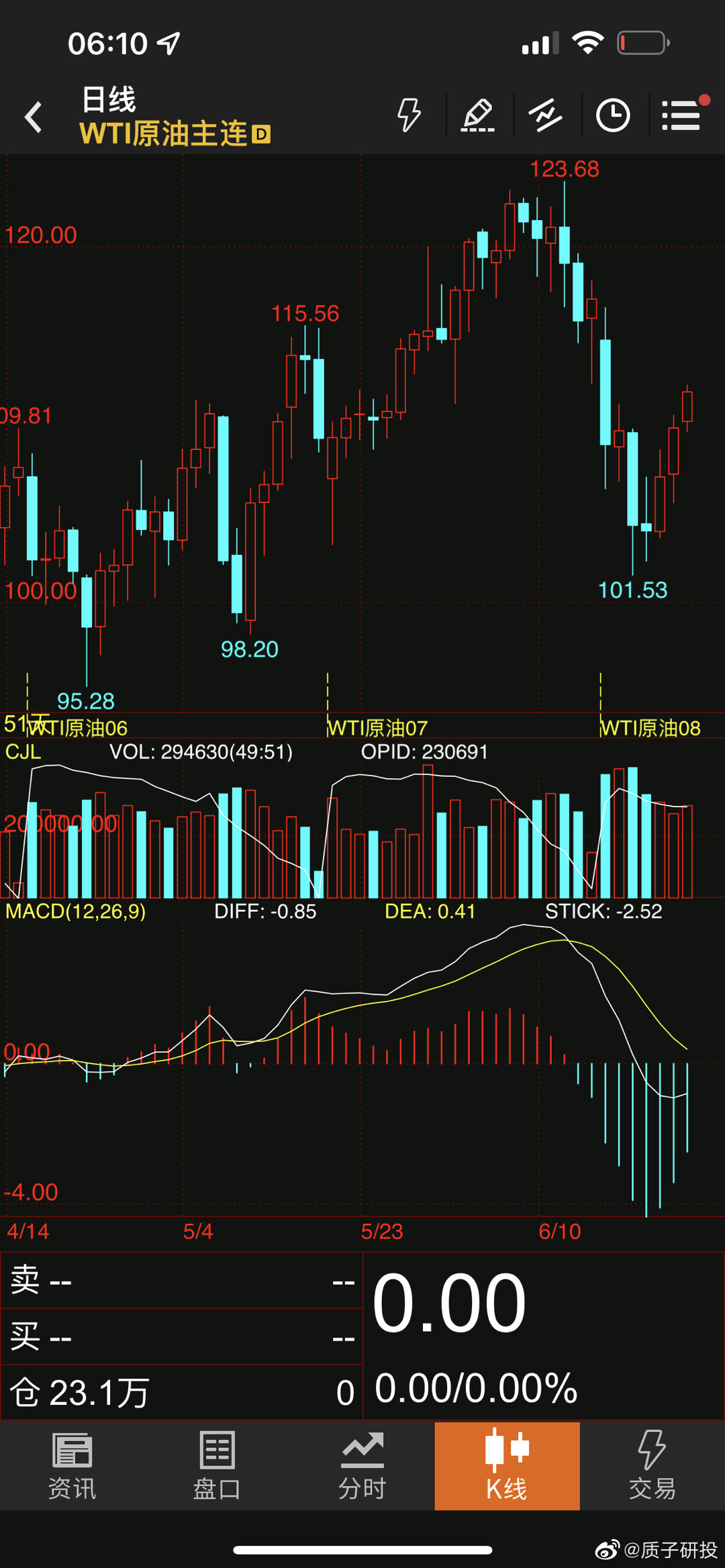Open the indicator lines tool
The width and height of the screenshot is (725, 1568).
click(545, 115)
